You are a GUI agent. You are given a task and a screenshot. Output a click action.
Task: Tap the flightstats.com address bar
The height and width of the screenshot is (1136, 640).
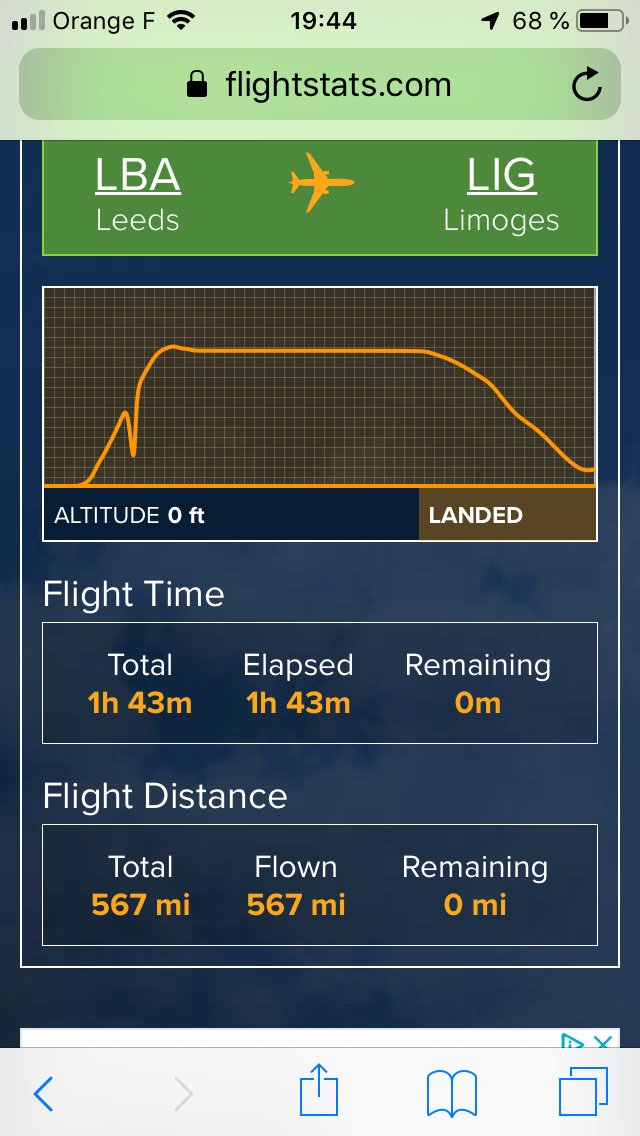pos(320,84)
